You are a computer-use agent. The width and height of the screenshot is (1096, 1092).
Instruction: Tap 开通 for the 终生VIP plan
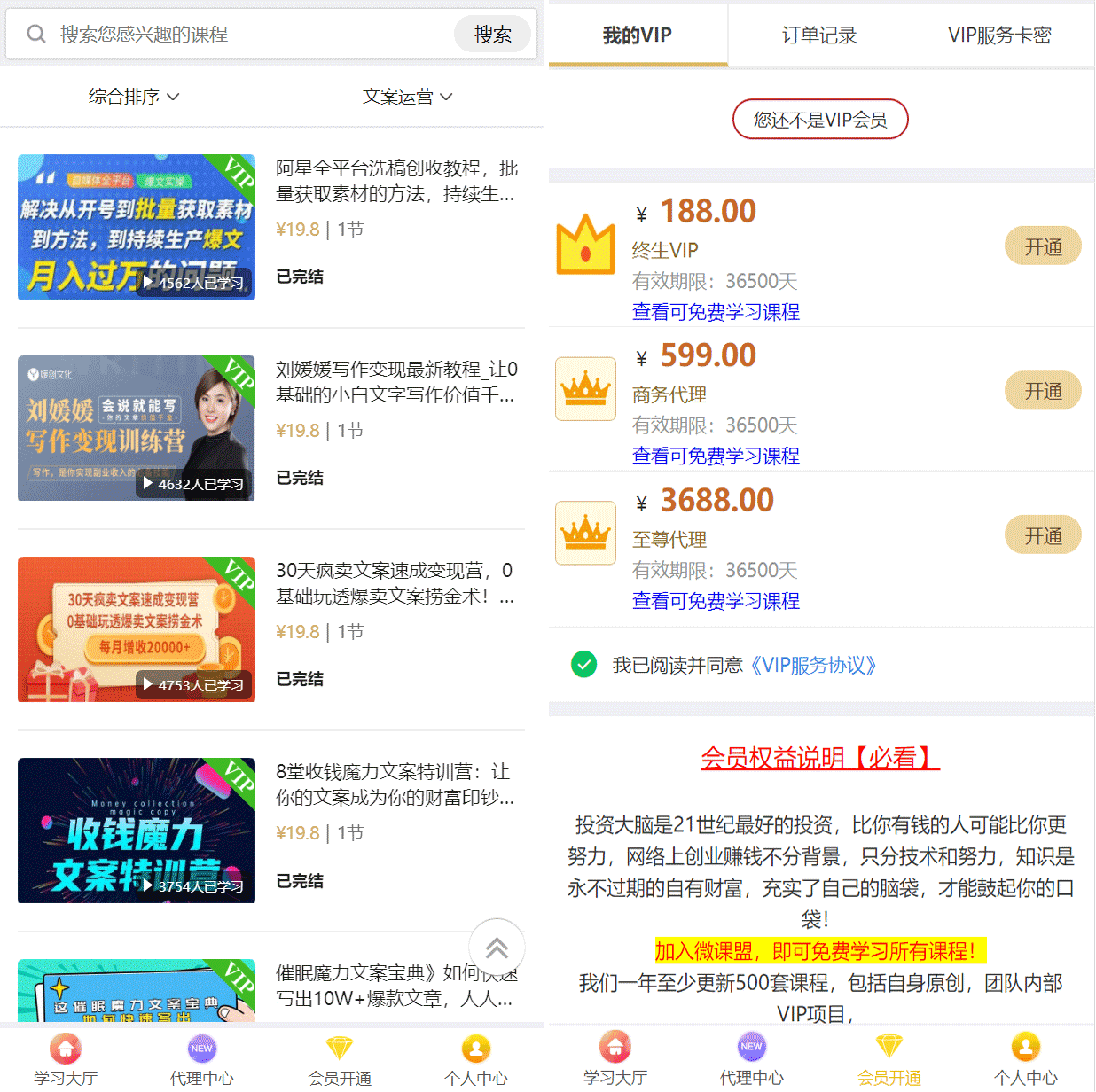(1042, 246)
